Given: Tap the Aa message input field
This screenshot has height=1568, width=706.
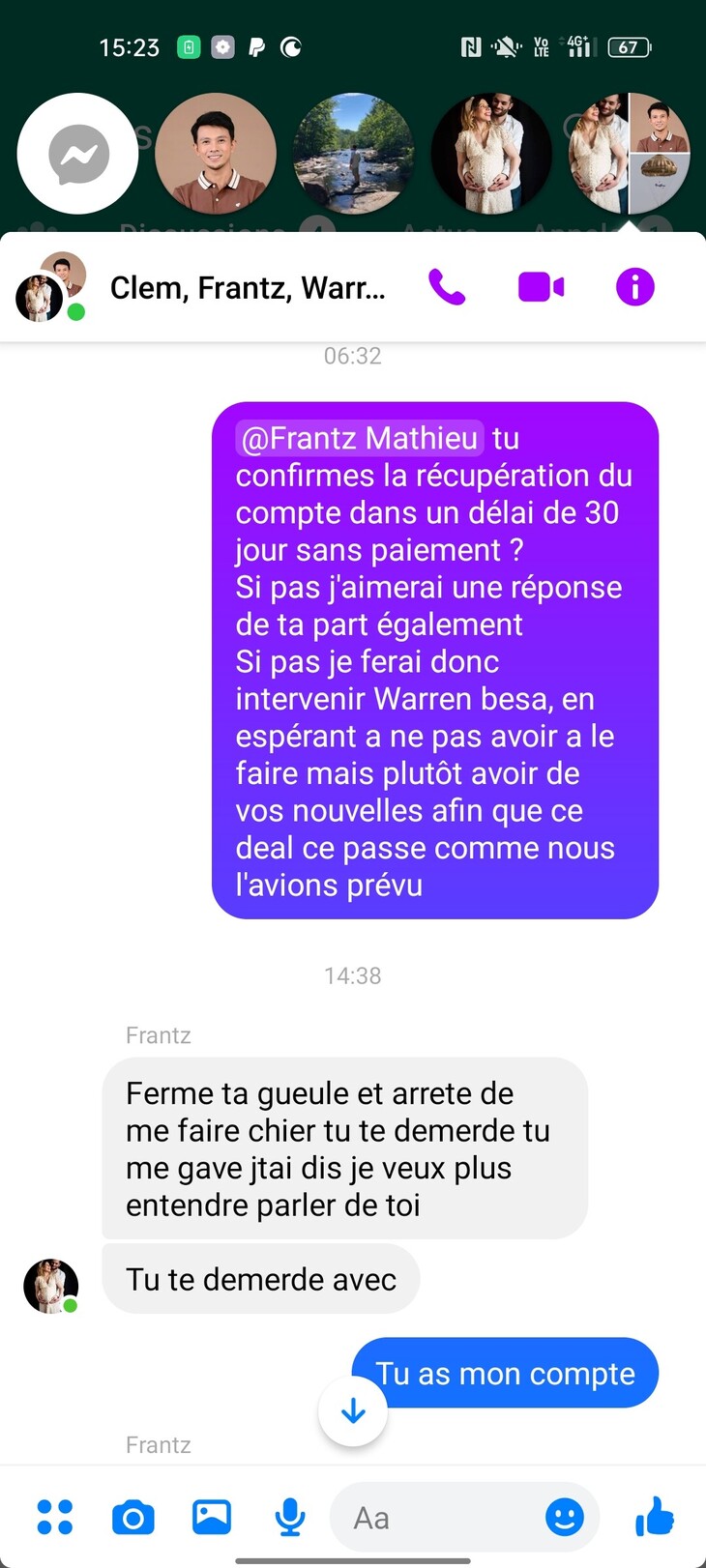Looking at the screenshot, I should (x=435, y=1517).
